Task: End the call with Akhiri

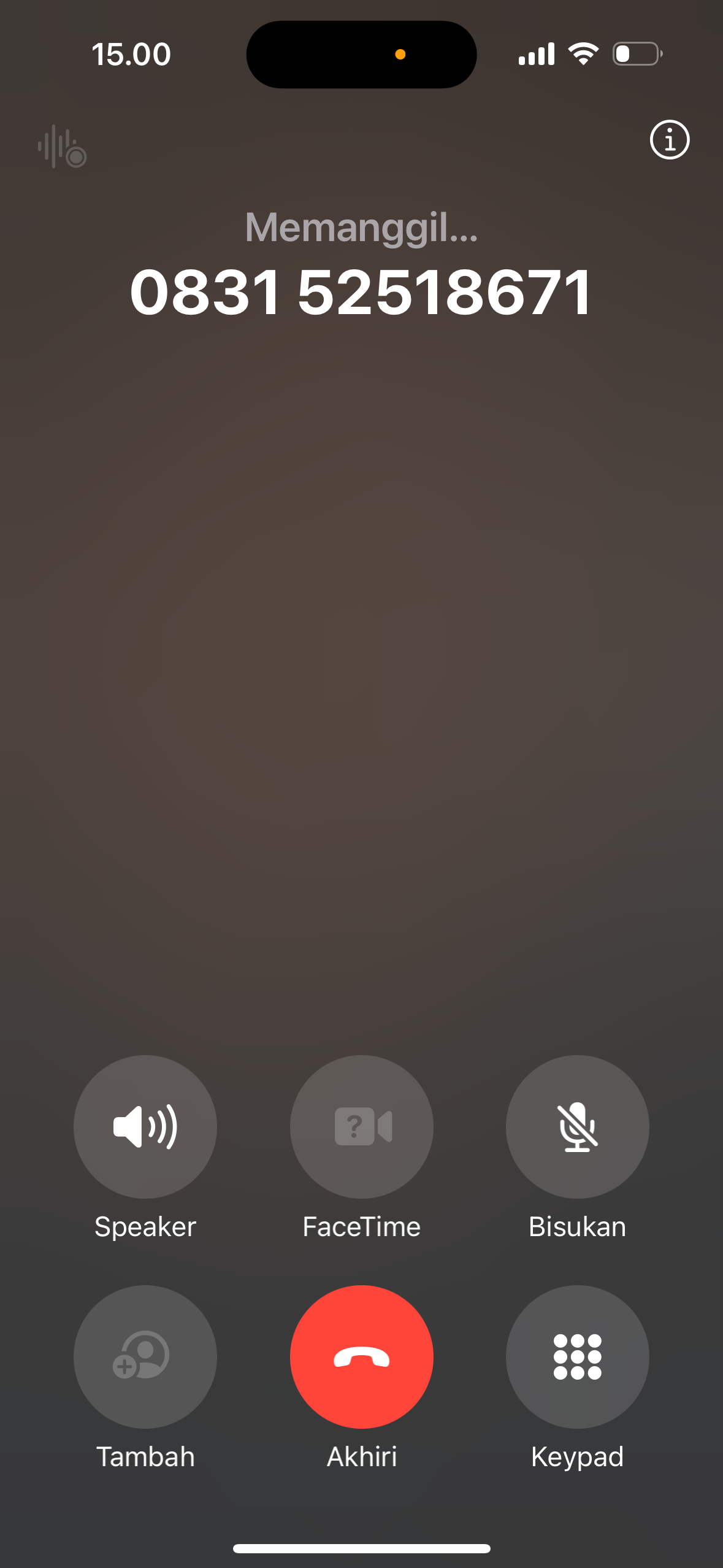Action: 361,1356
